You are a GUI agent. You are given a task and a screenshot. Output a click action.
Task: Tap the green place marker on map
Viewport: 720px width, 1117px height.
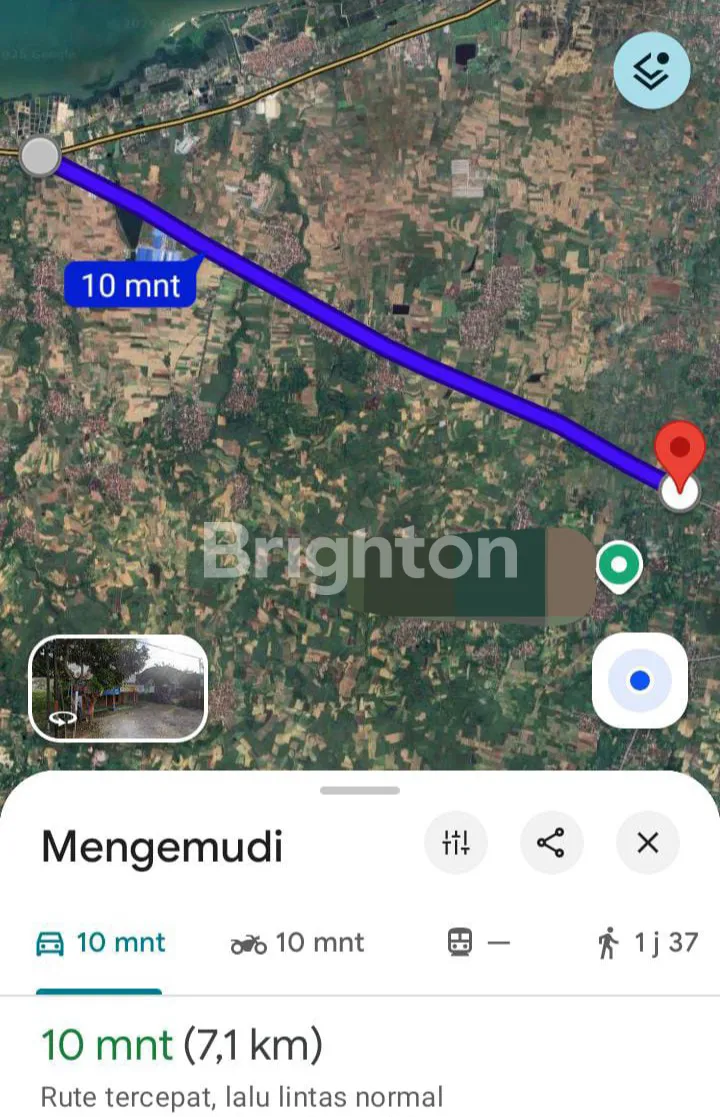(x=619, y=566)
